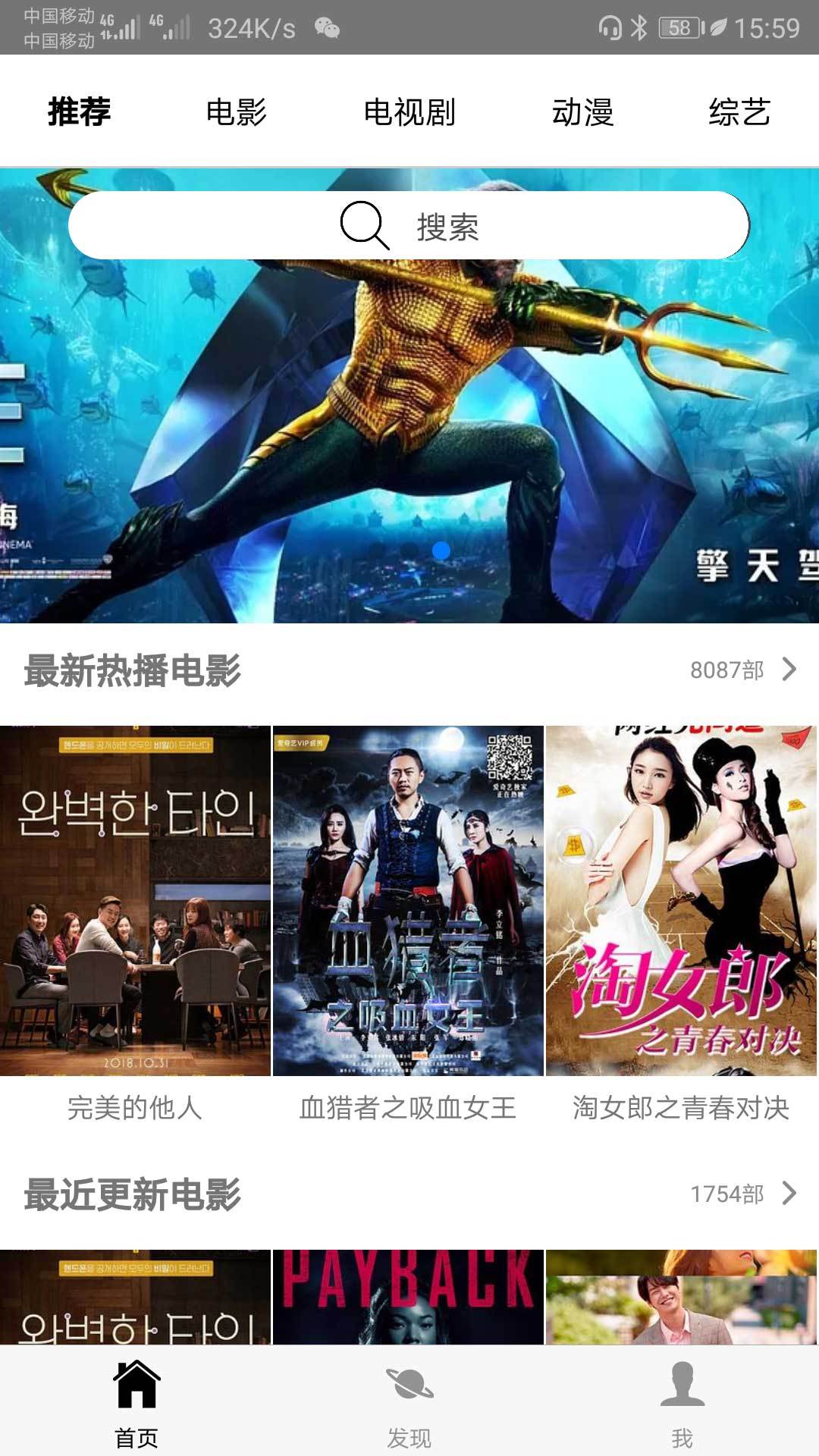Screen dimensions: 819x1456
Task: Open the 血猎者之吸血女王 movie poster
Action: coord(407,902)
